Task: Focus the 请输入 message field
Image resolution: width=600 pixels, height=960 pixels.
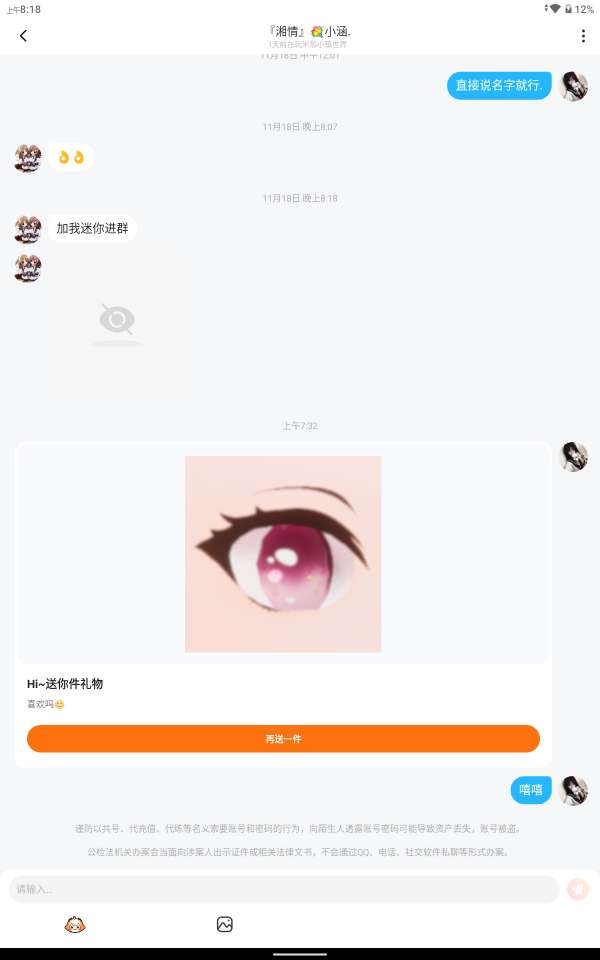Action: (284, 889)
